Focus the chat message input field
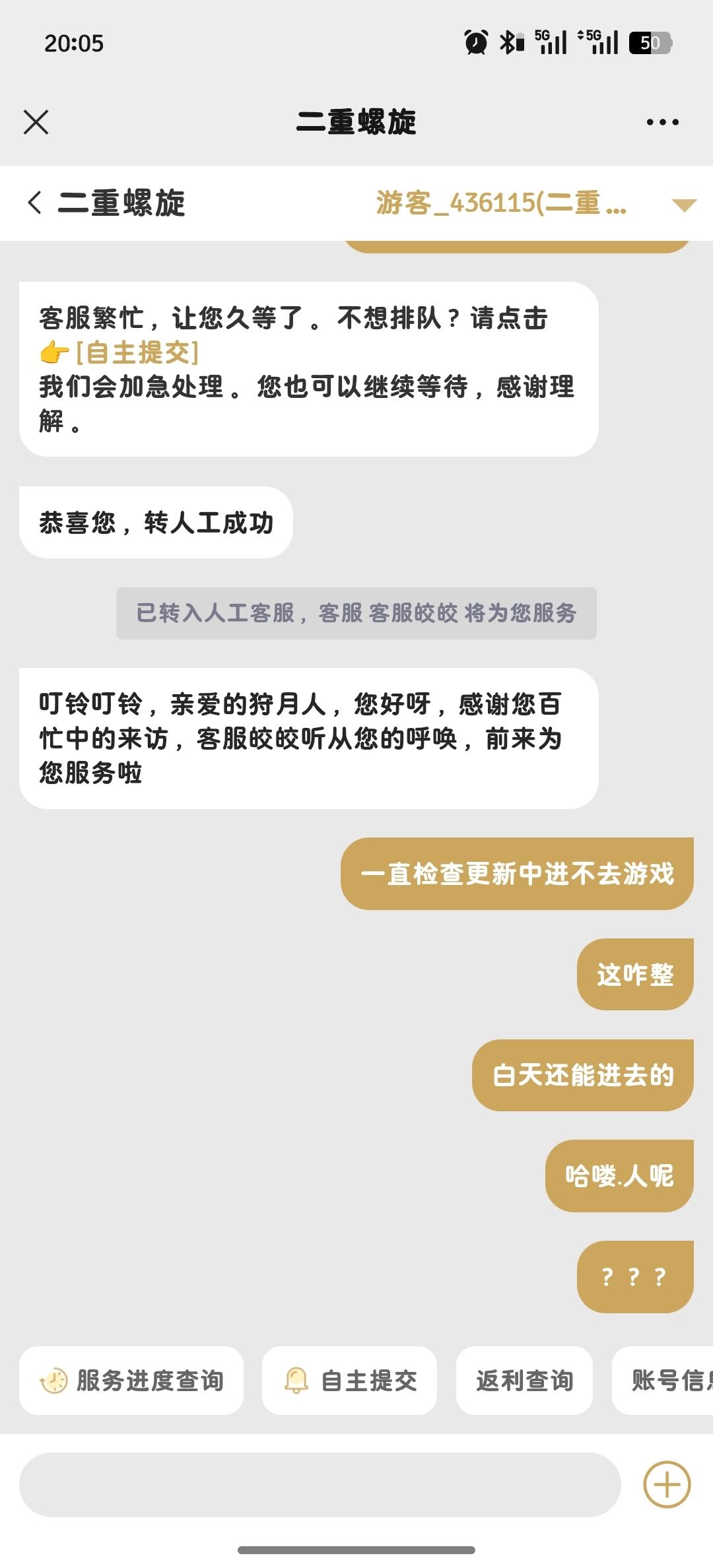This screenshot has width=713, height=1568. pos(320,1485)
